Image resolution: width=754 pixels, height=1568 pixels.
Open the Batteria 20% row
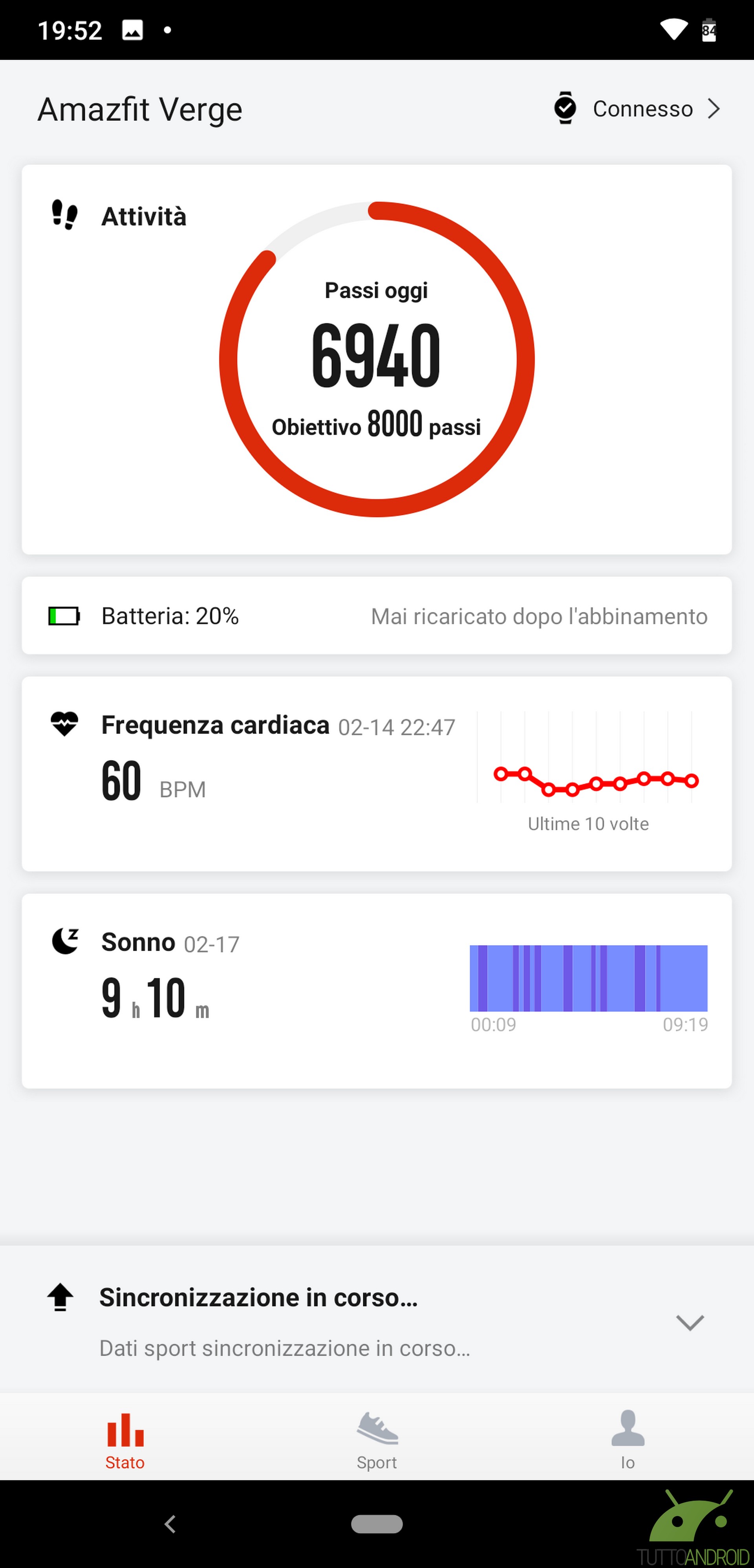pyautogui.click(x=377, y=615)
